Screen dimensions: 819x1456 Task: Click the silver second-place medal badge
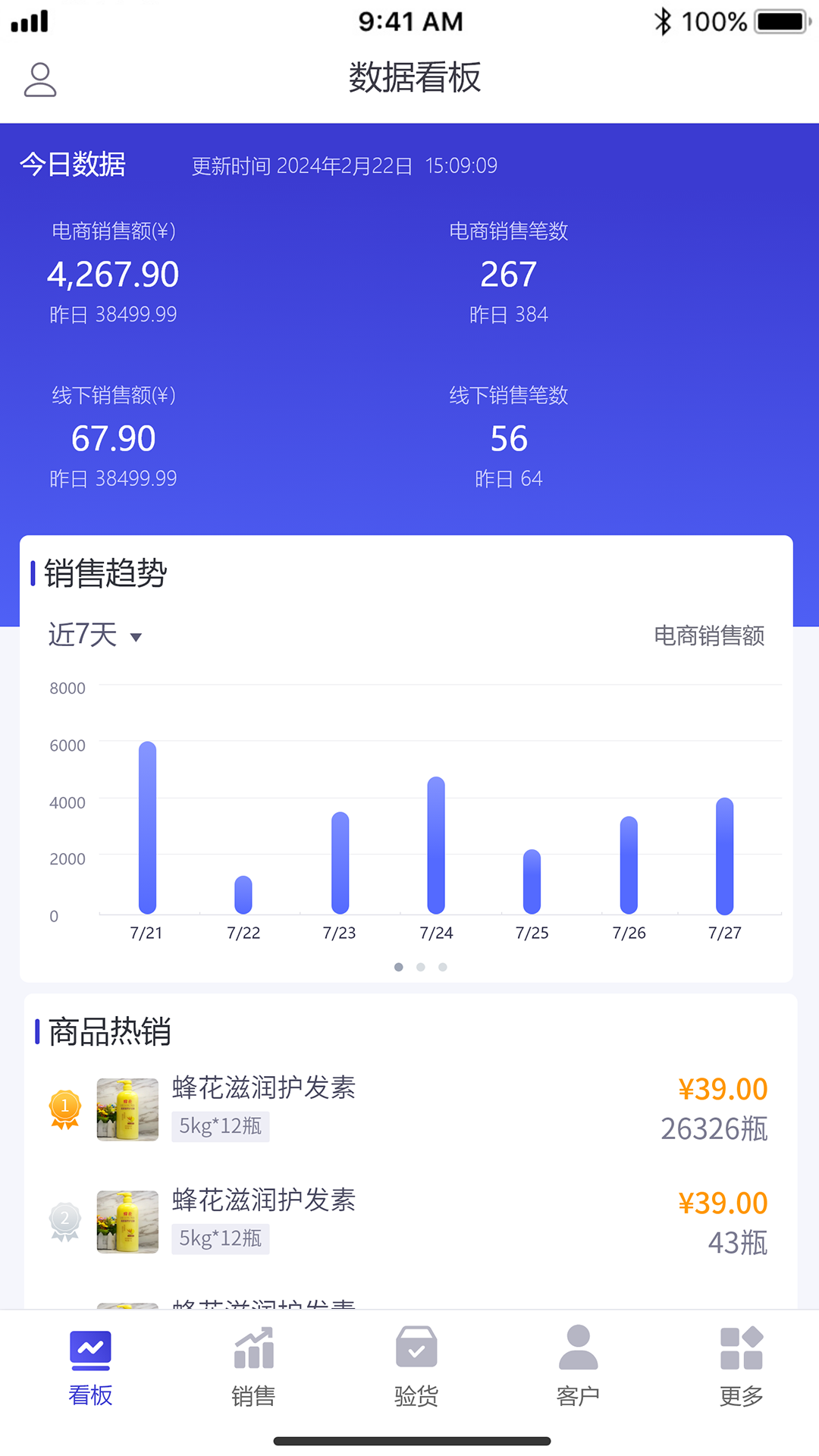64,1221
